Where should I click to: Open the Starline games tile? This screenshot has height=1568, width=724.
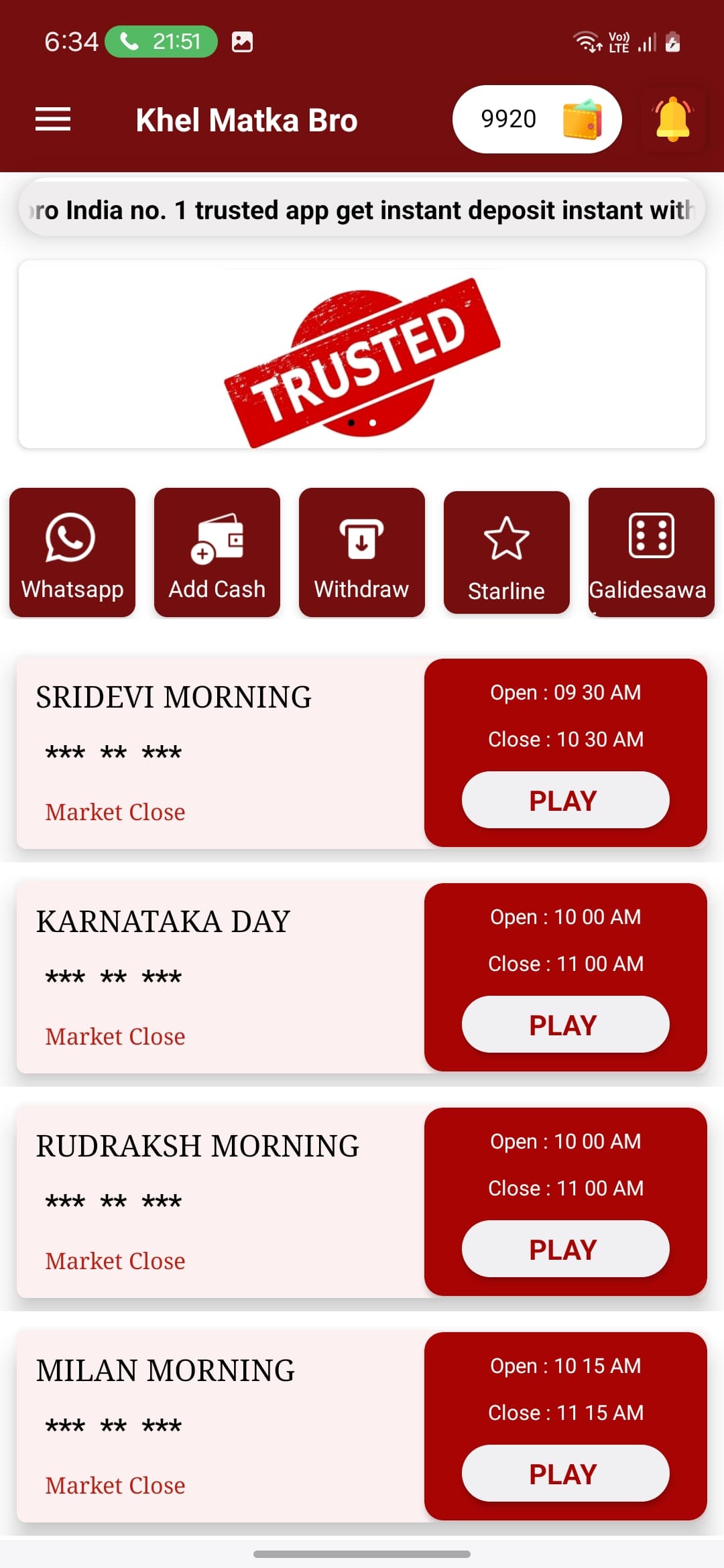point(507,552)
